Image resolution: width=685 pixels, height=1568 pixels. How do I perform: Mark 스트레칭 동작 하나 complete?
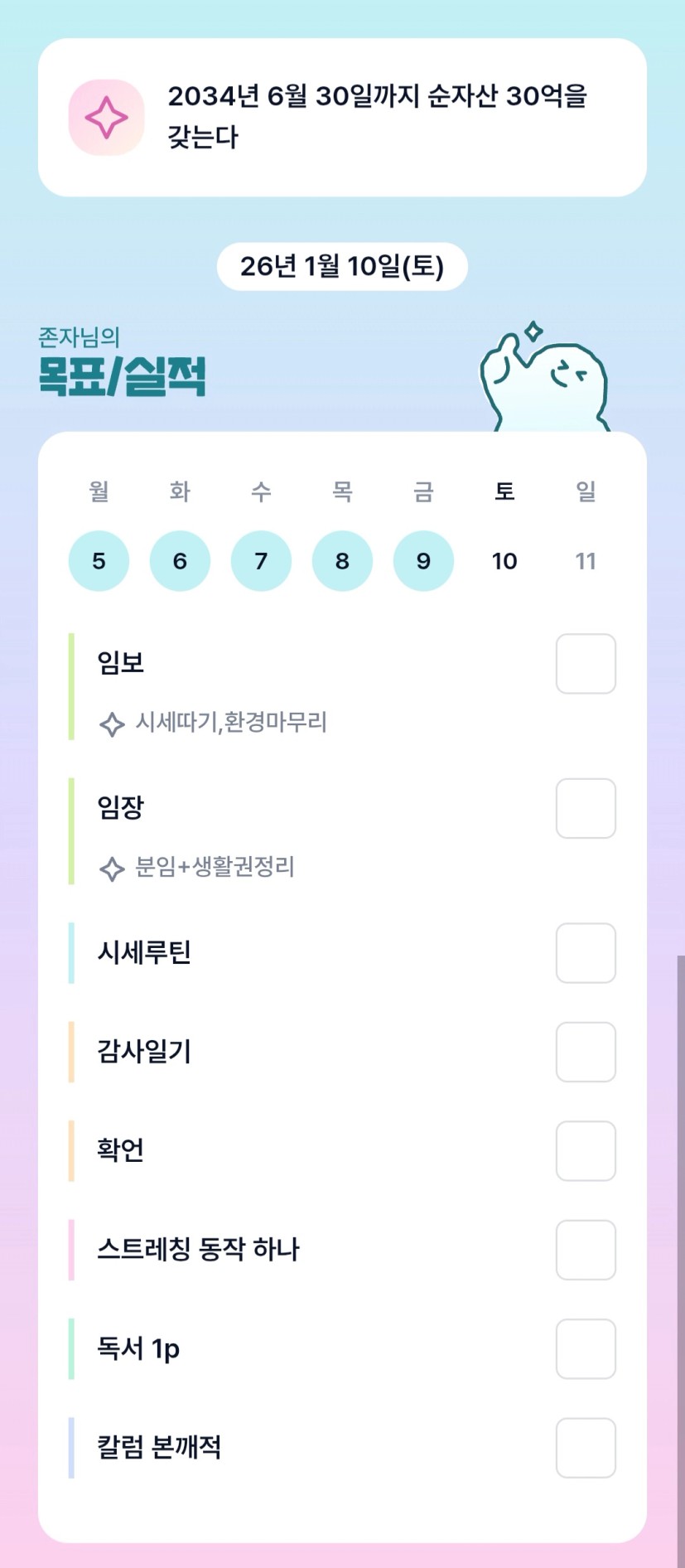click(586, 1250)
